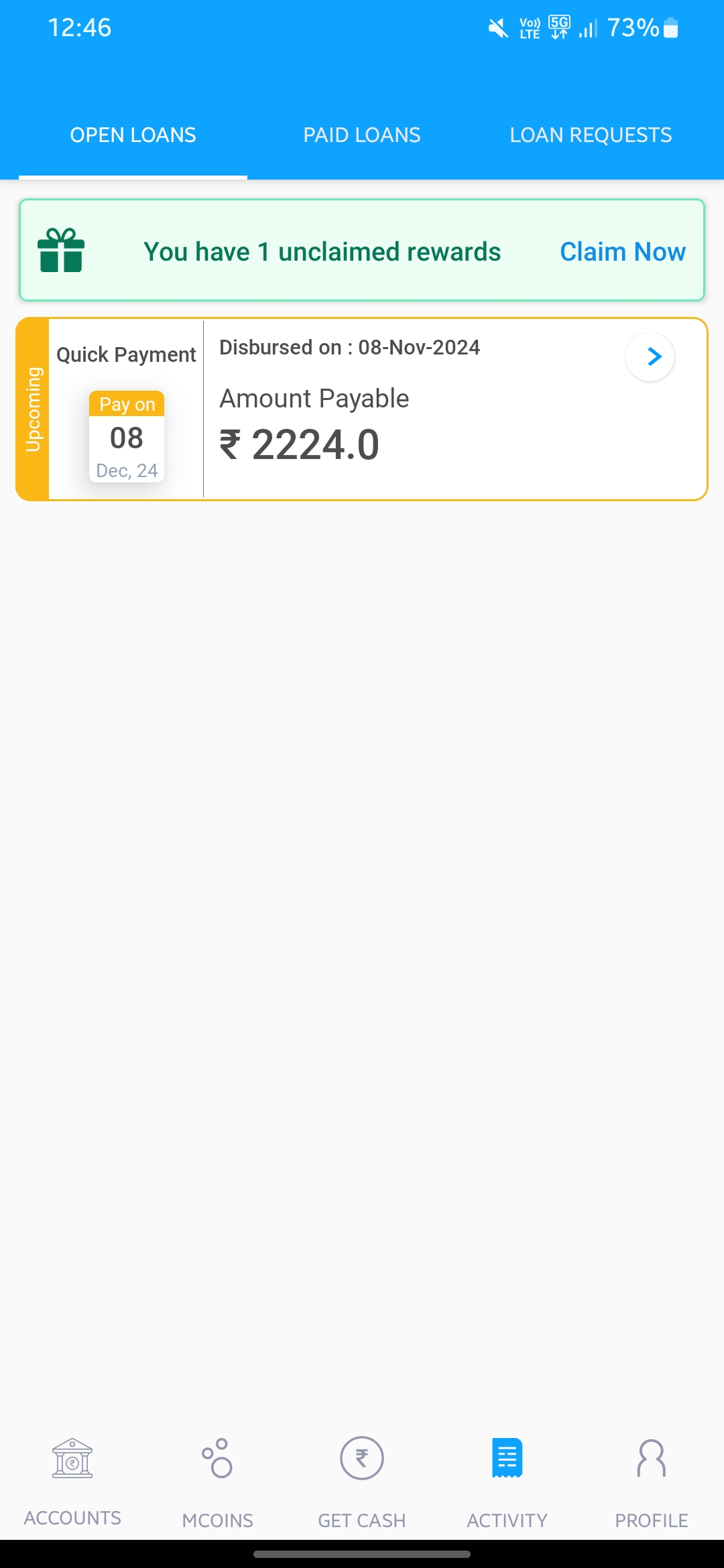Switch to the Paid Loans tab
The width and height of the screenshot is (724, 1568).
(x=362, y=135)
